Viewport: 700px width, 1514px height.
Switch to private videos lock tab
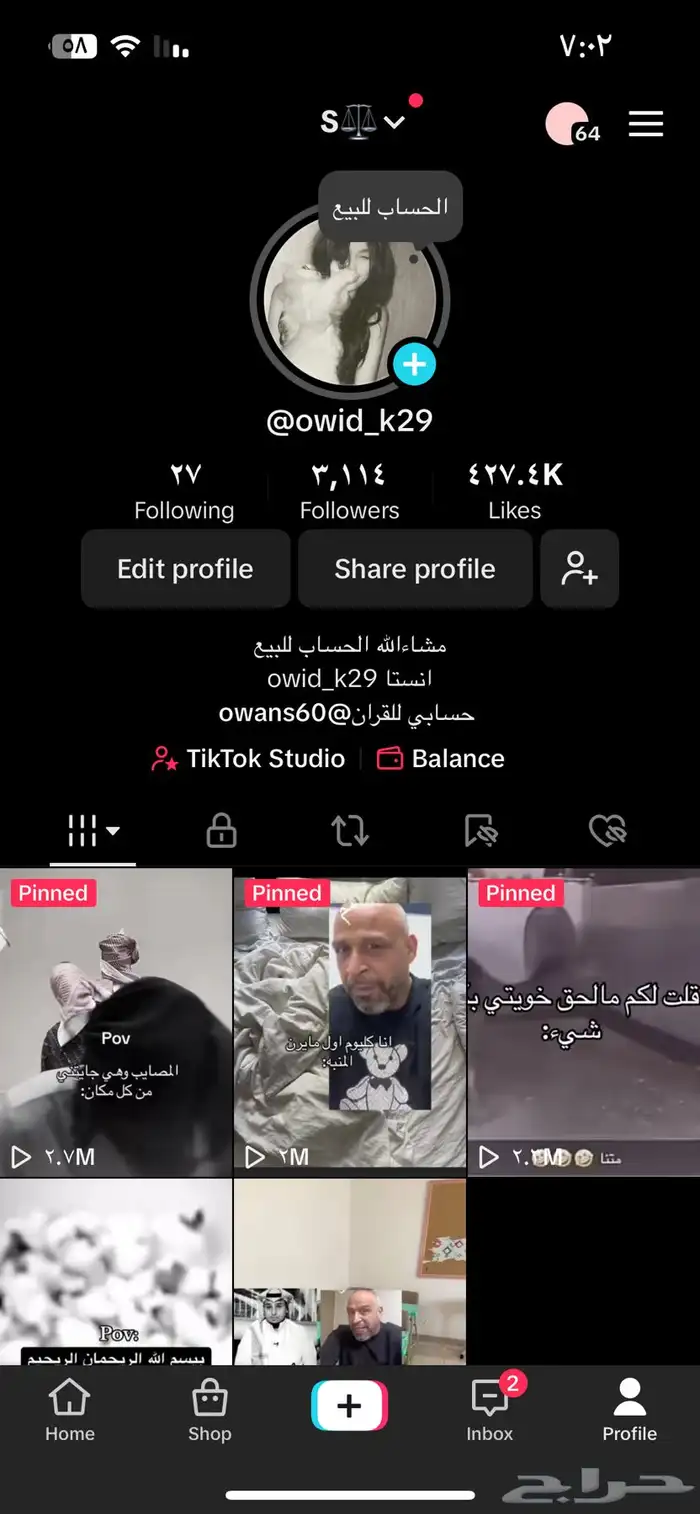click(x=221, y=830)
